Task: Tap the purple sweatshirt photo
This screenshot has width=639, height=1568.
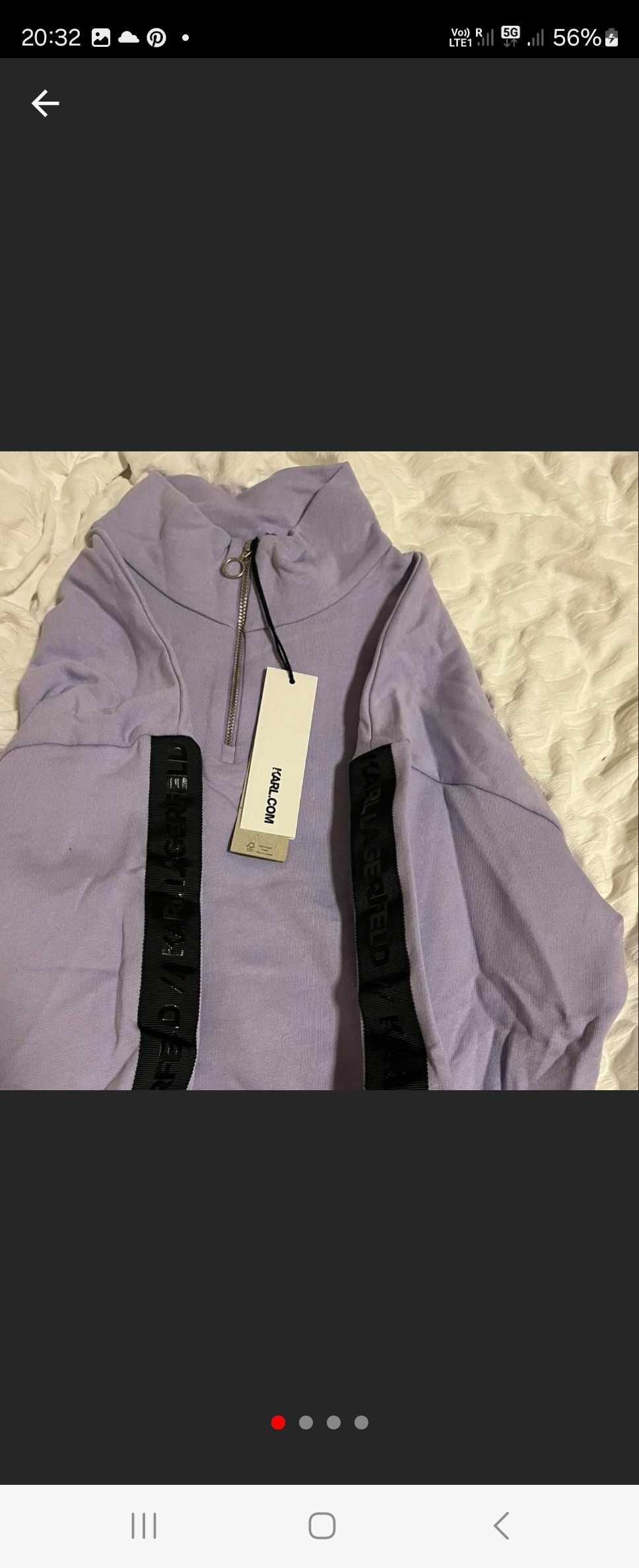Action: (x=319, y=770)
